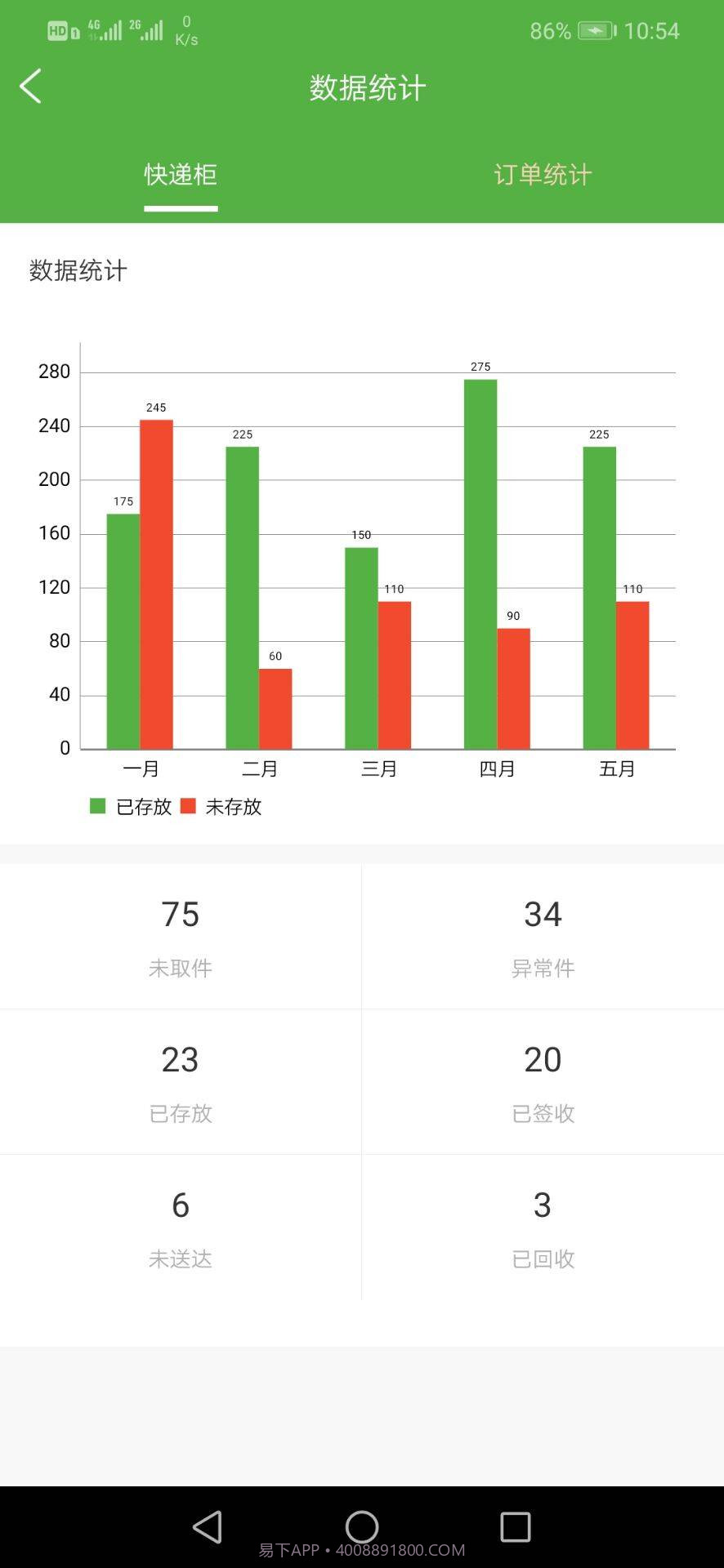Select the 一月 month label on chart
The height and width of the screenshot is (1568, 724).
click(x=141, y=768)
